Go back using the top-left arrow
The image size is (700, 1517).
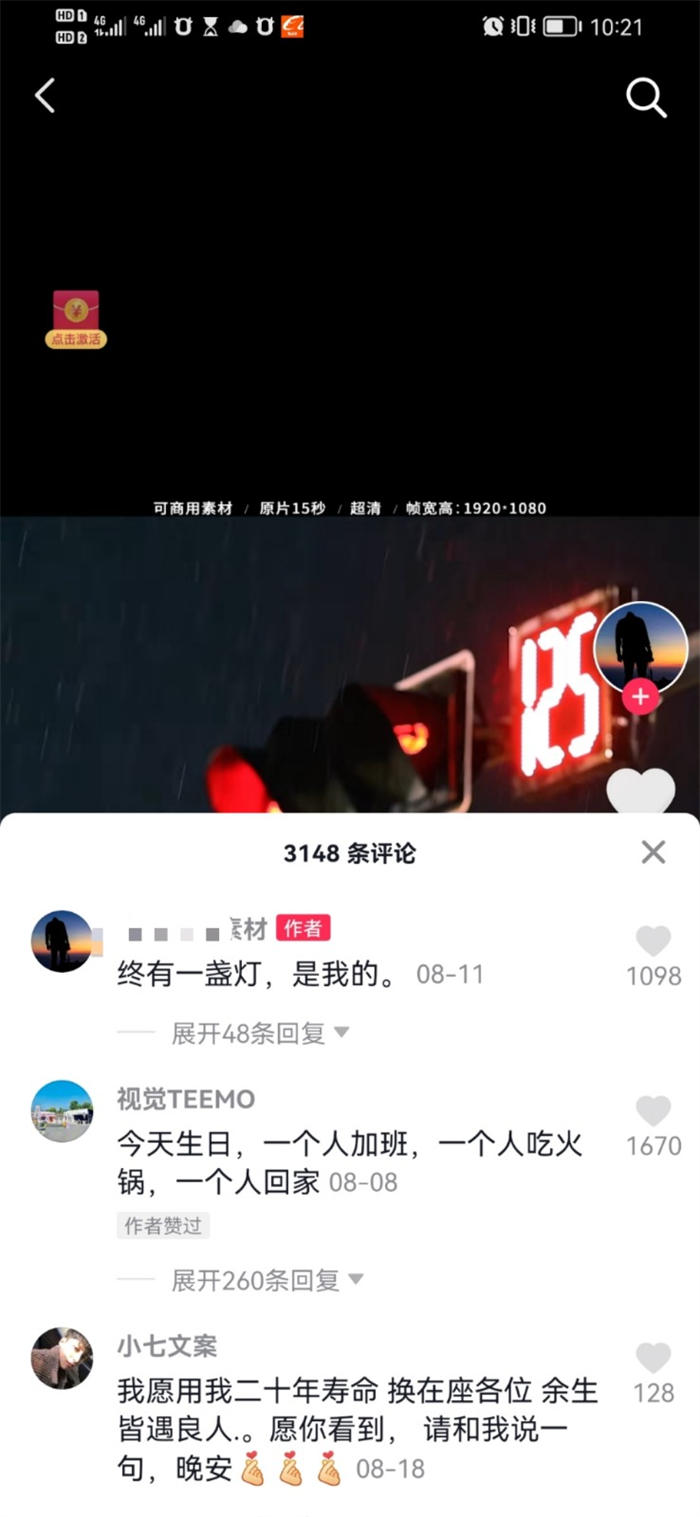click(x=45, y=96)
